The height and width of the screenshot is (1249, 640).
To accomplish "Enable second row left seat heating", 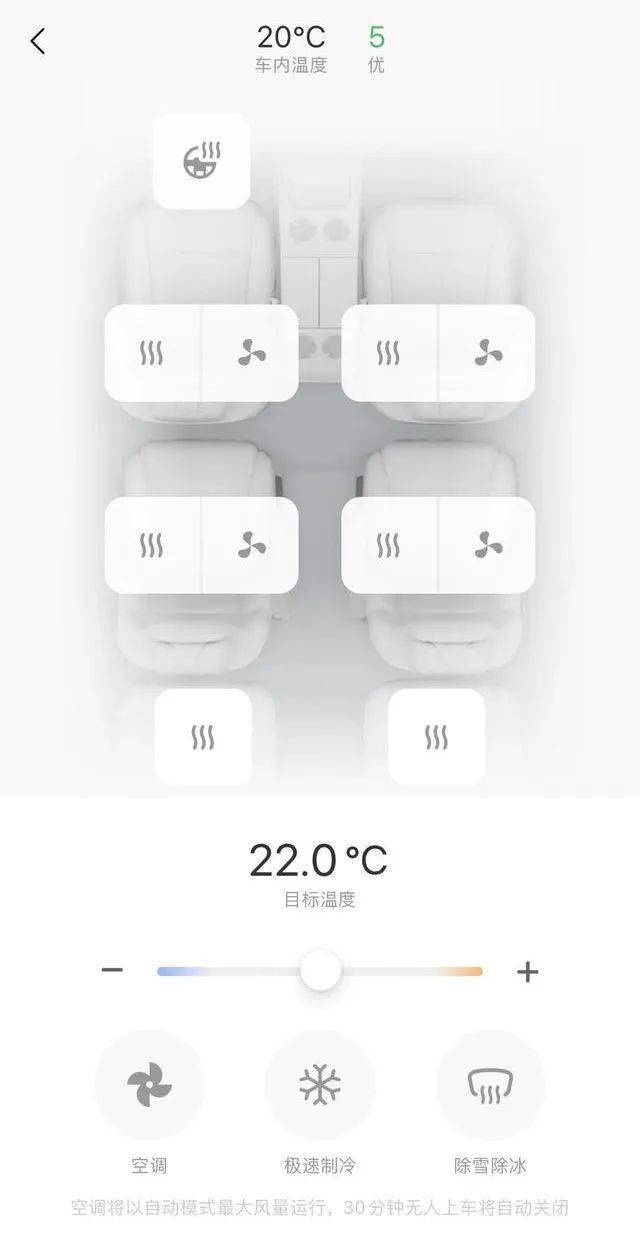I will (152, 545).
